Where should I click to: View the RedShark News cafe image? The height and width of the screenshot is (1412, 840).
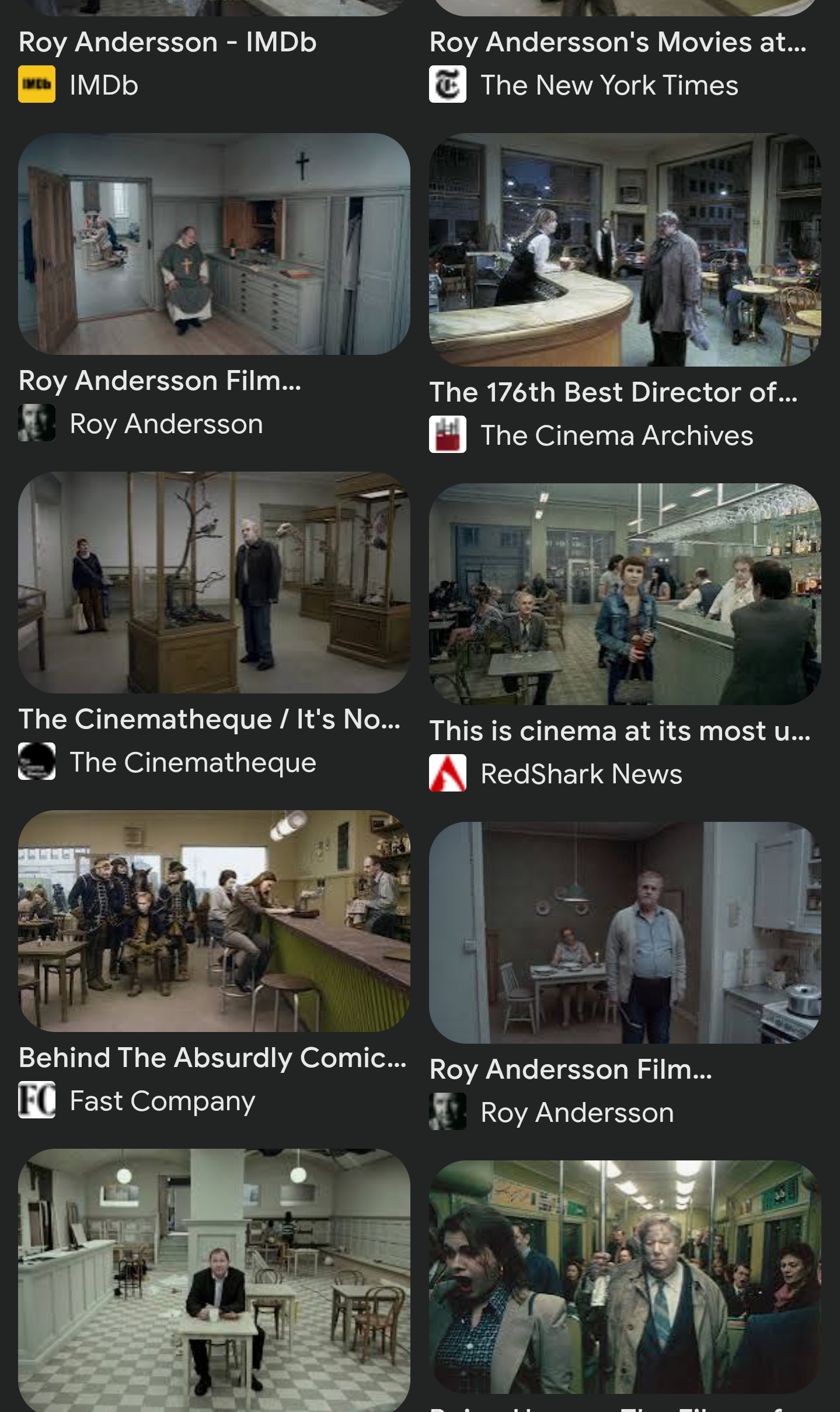click(x=625, y=594)
